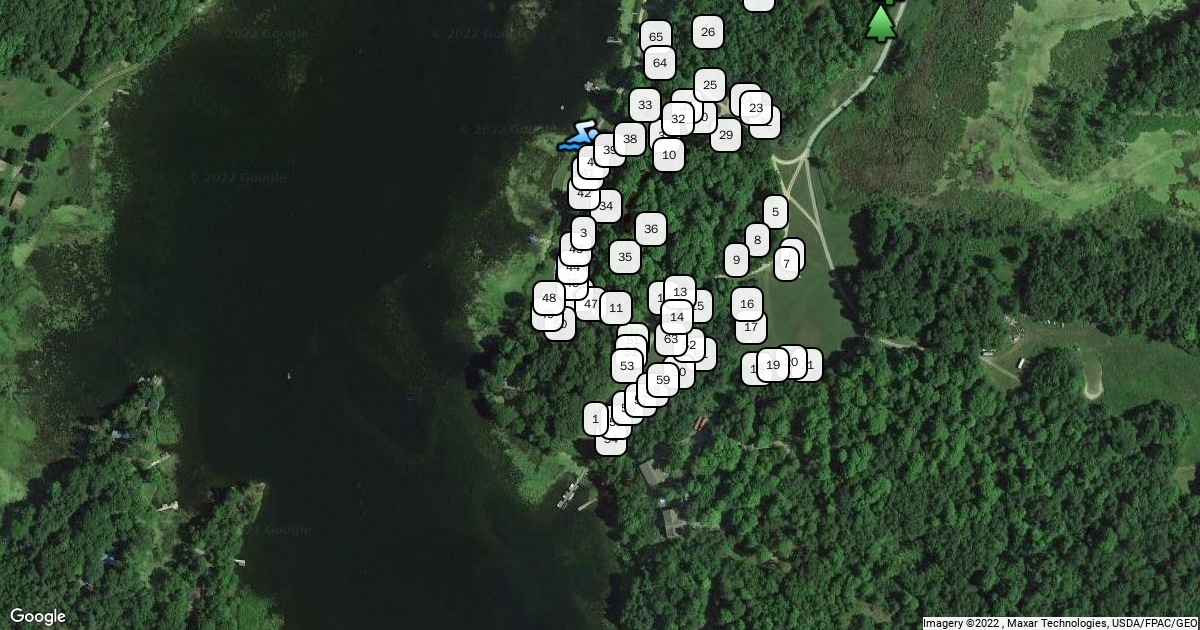The image size is (1200, 630).
Task: Tap marker number 38
Action: tap(630, 139)
